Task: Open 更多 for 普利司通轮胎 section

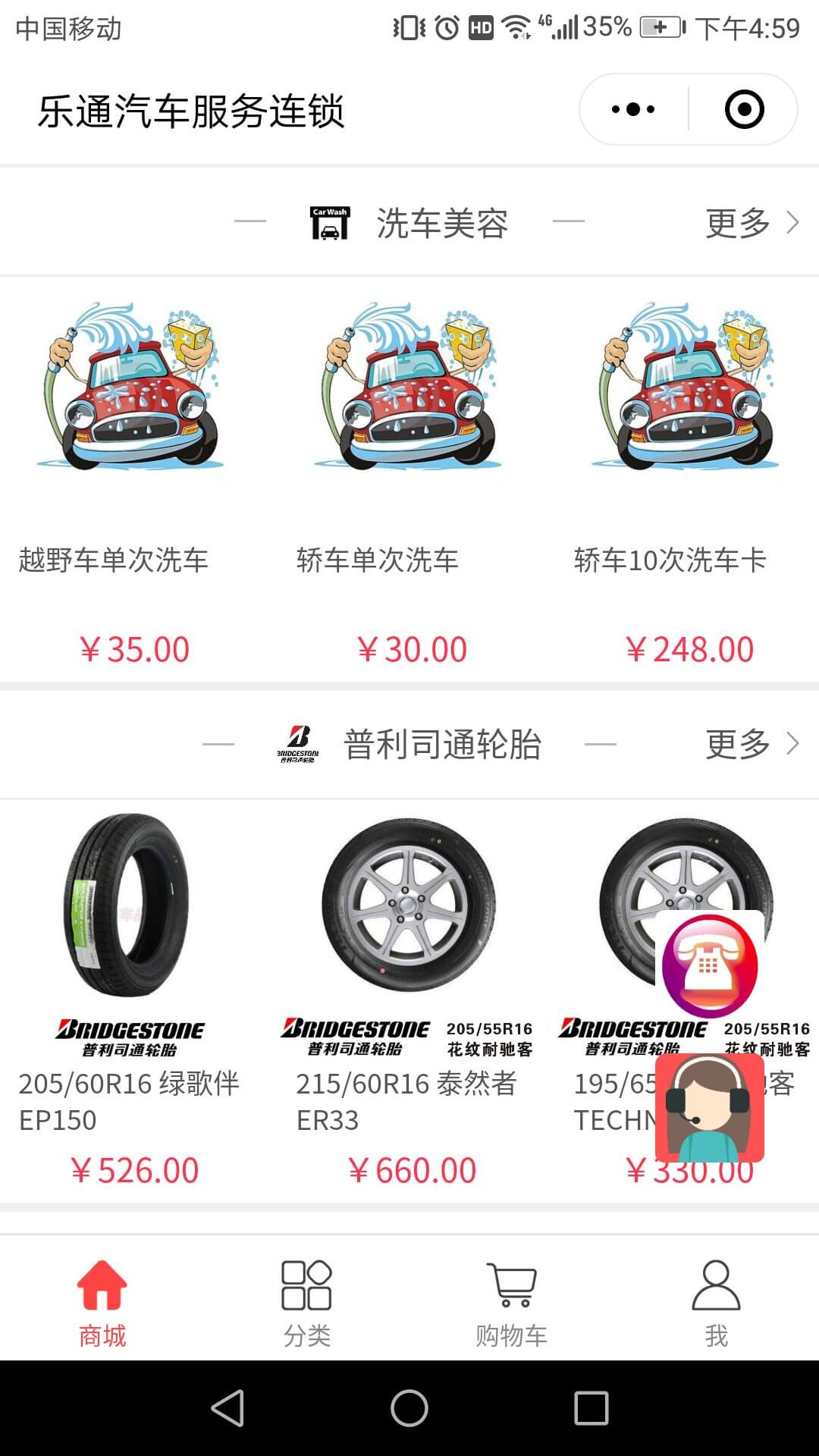Action: pyautogui.click(x=751, y=744)
